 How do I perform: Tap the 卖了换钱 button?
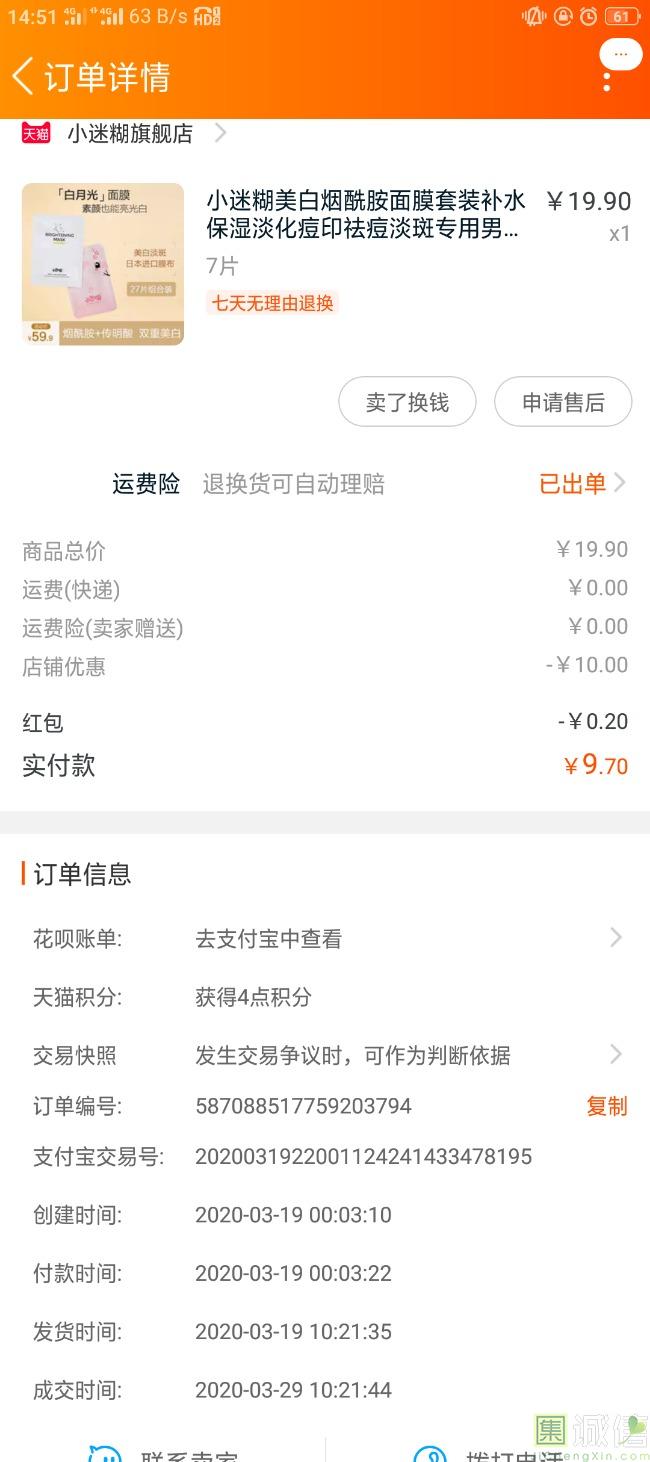(407, 402)
